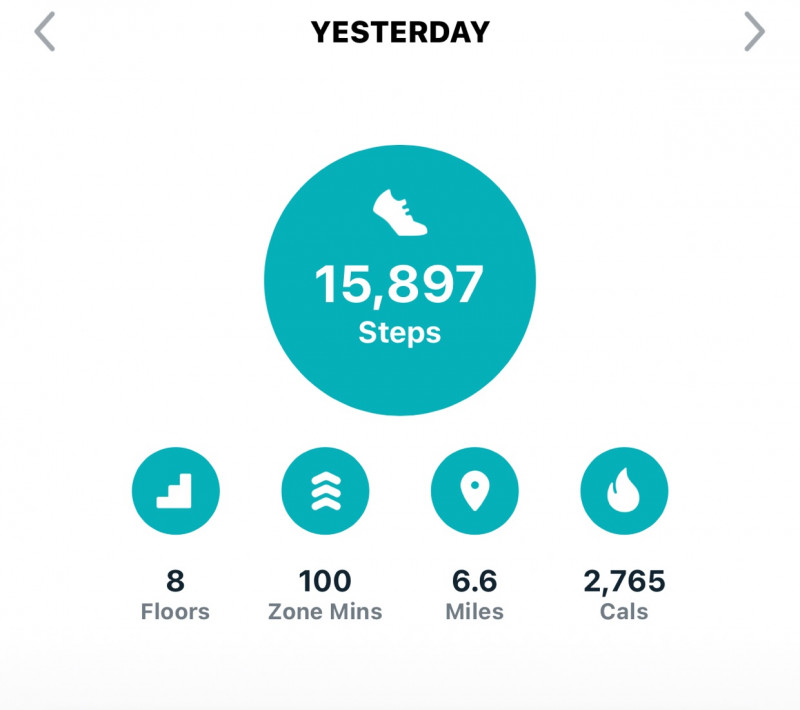Open the Floors stat
The height and width of the screenshot is (710, 800).
pyautogui.click(x=176, y=491)
